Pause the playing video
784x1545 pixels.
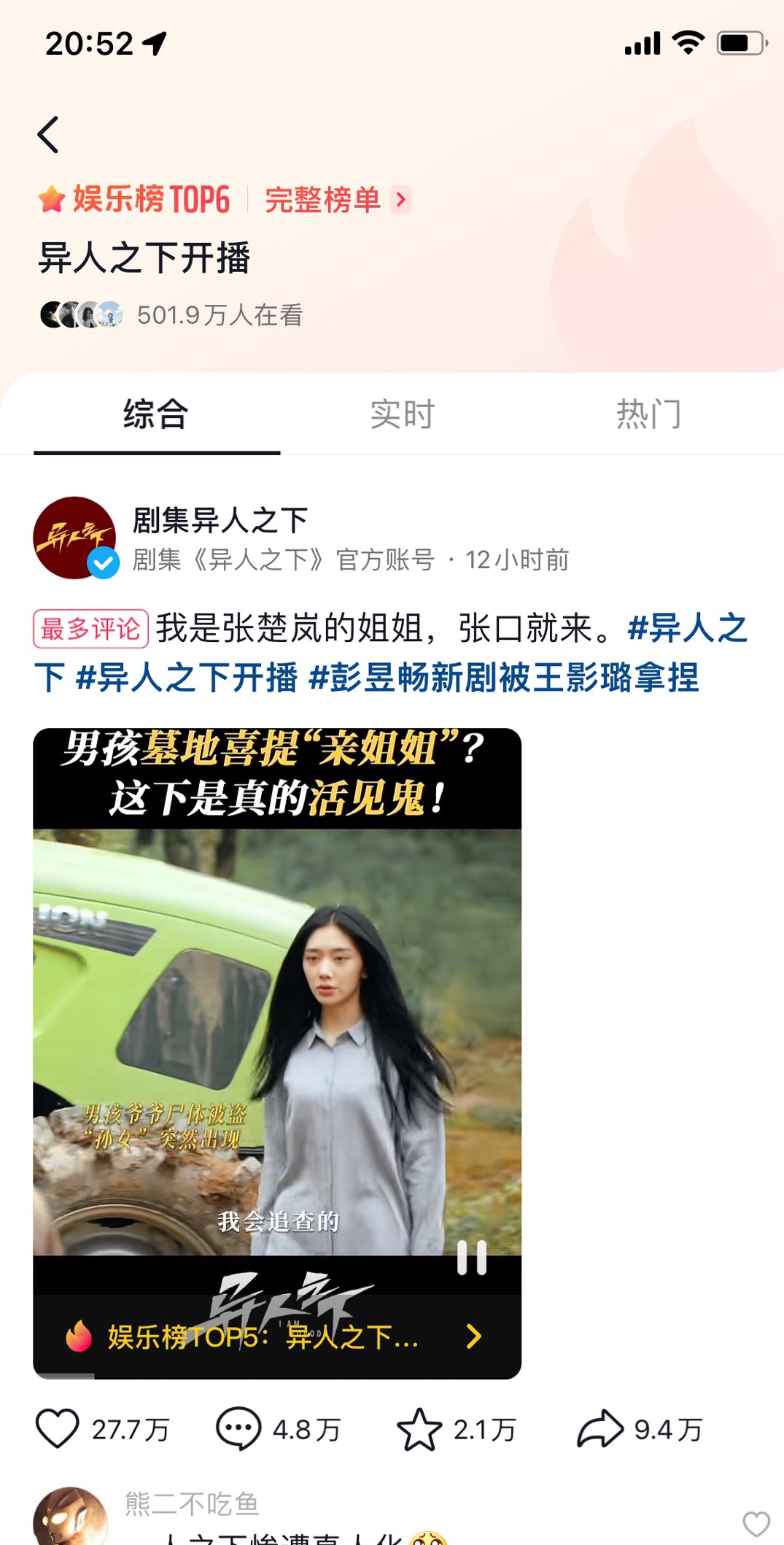coord(472,1258)
